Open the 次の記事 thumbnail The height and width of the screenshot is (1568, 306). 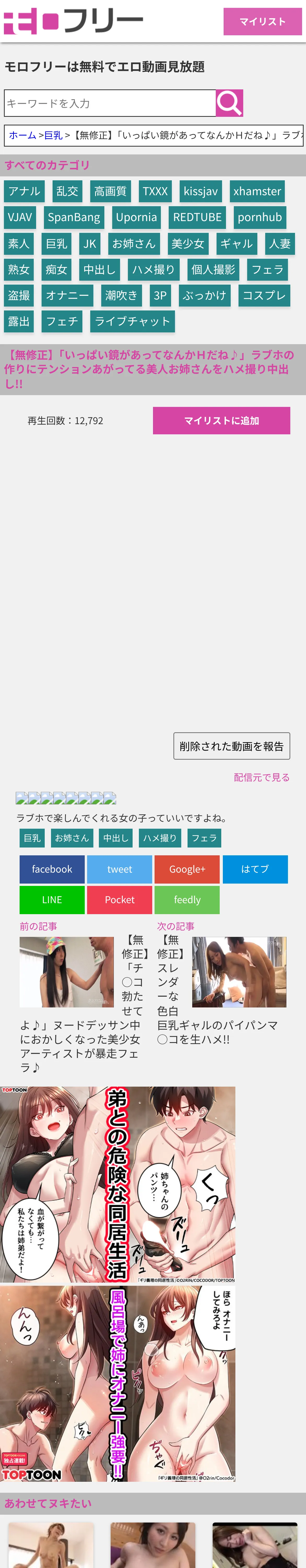tap(239, 972)
